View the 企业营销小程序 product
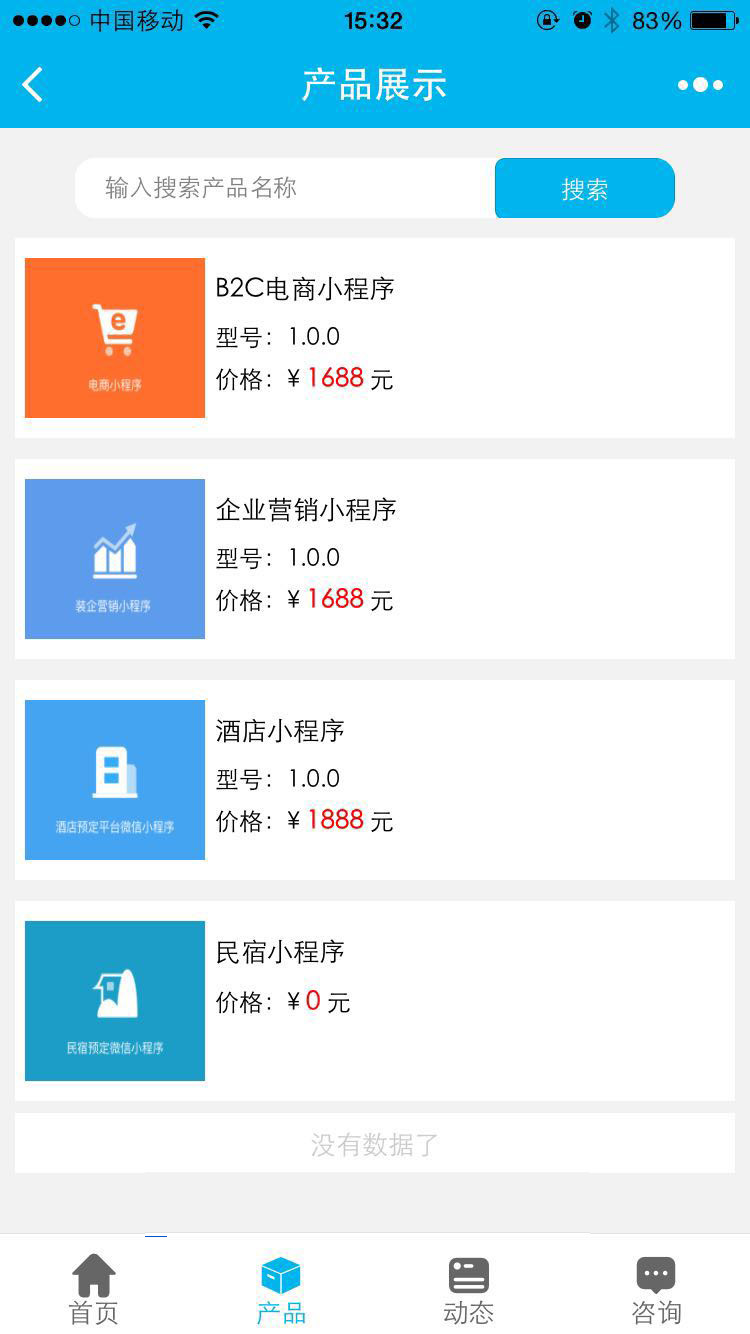The height and width of the screenshot is (1334, 750). tap(375, 559)
